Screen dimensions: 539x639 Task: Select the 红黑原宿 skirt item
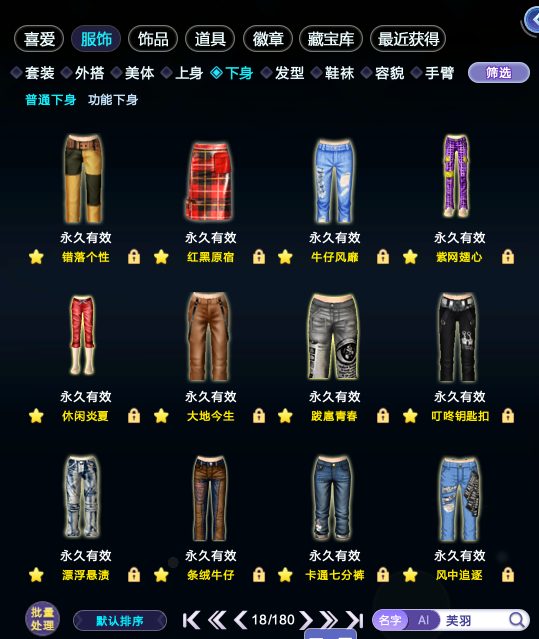tap(210, 181)
